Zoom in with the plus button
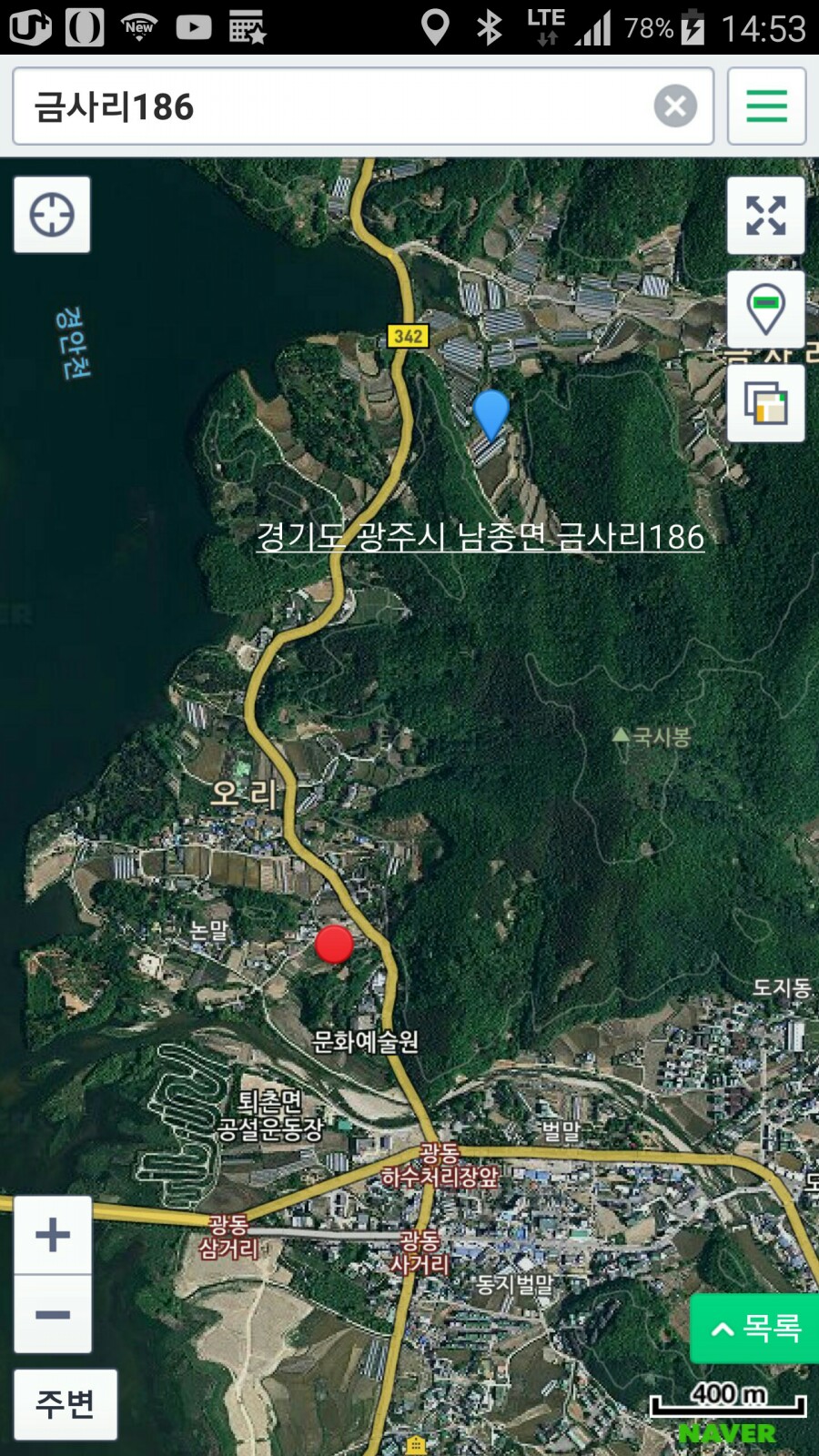 tap(53, 1235)
